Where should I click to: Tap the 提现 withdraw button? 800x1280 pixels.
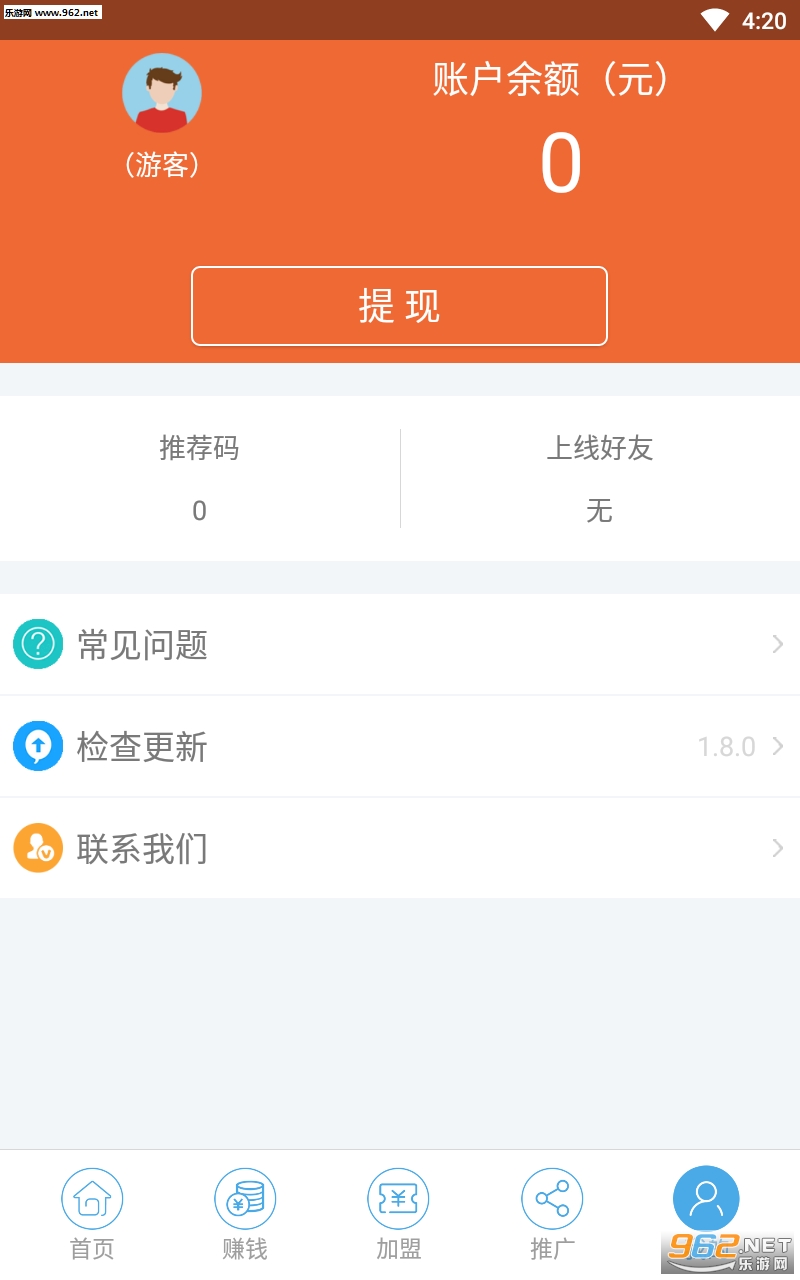(399, 306)
